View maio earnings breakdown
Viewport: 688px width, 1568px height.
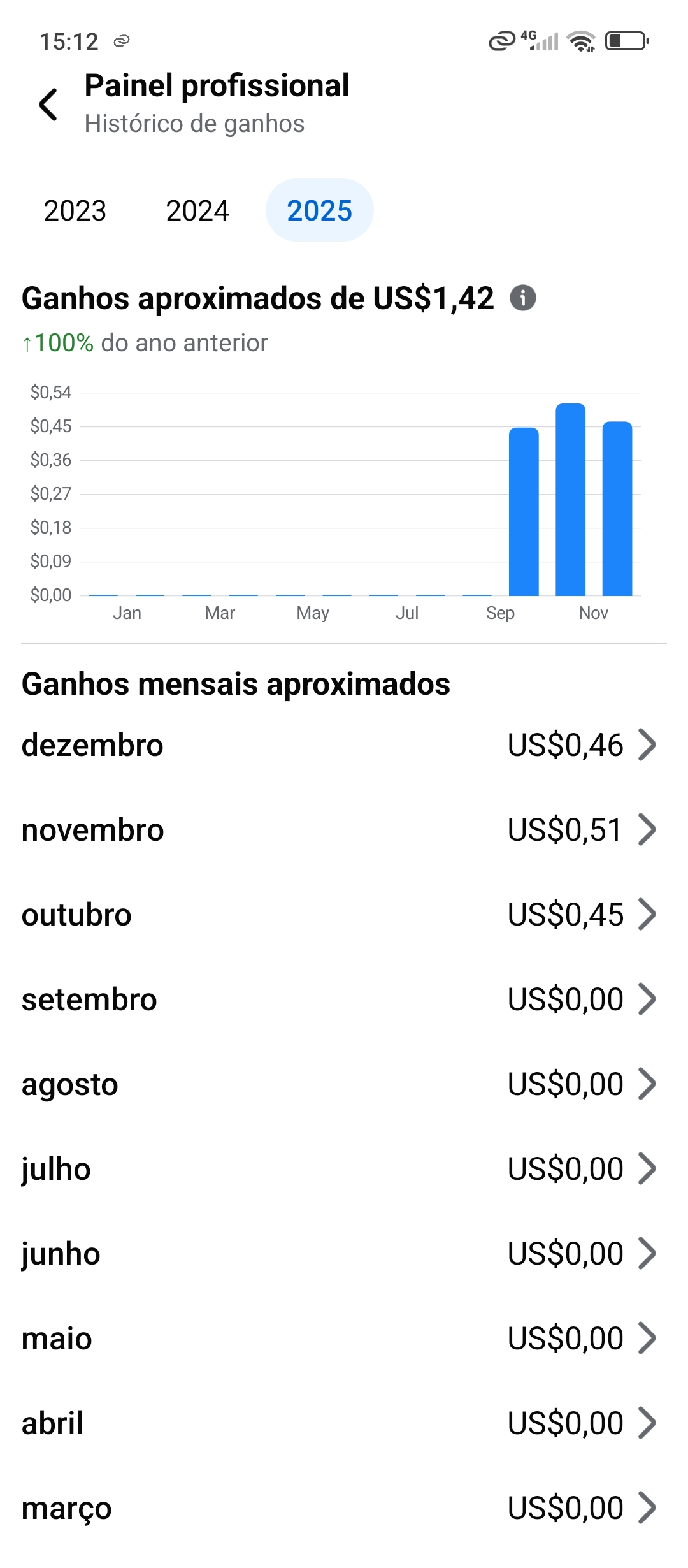pos(344,1339)
